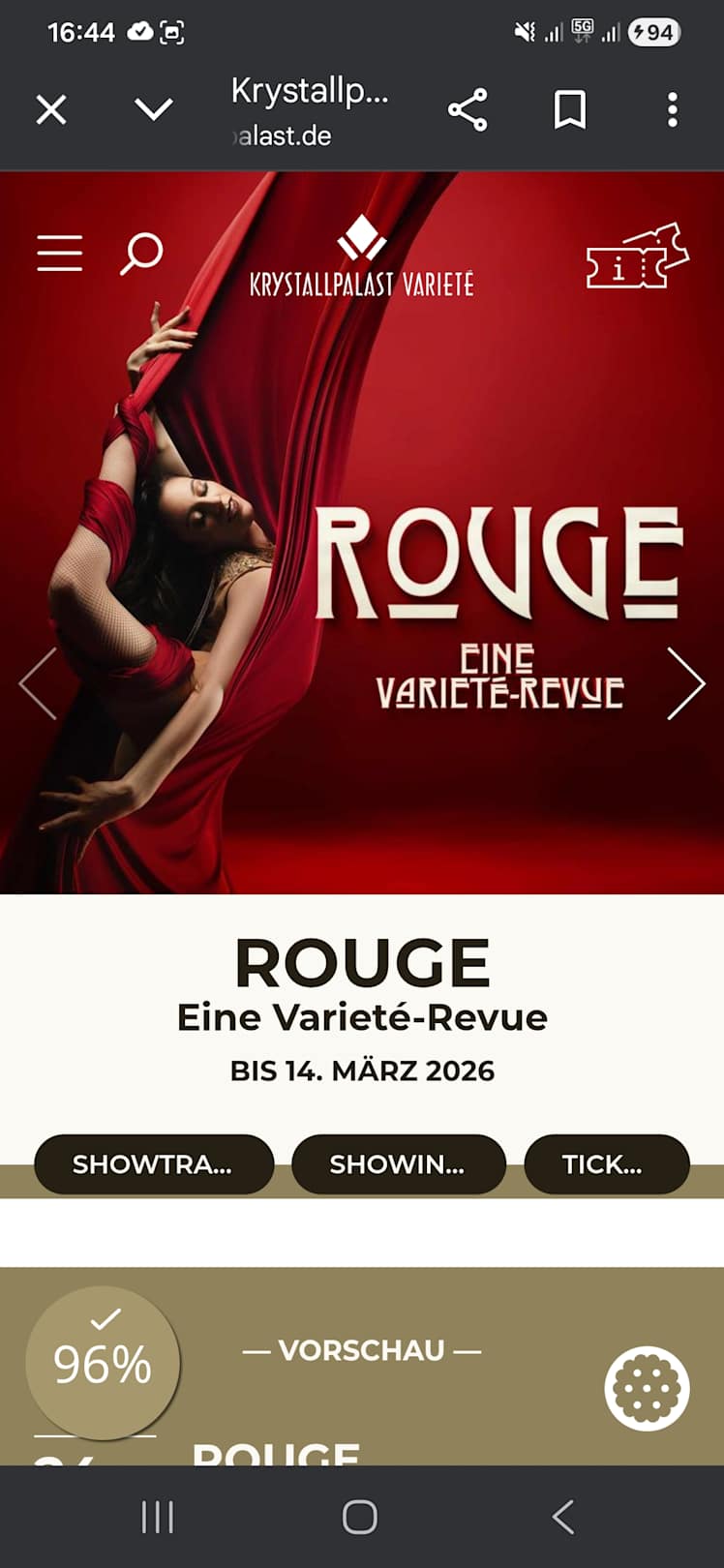Tap the TICK... button
Screen dimensions: 724x1568
(606, 1163)
